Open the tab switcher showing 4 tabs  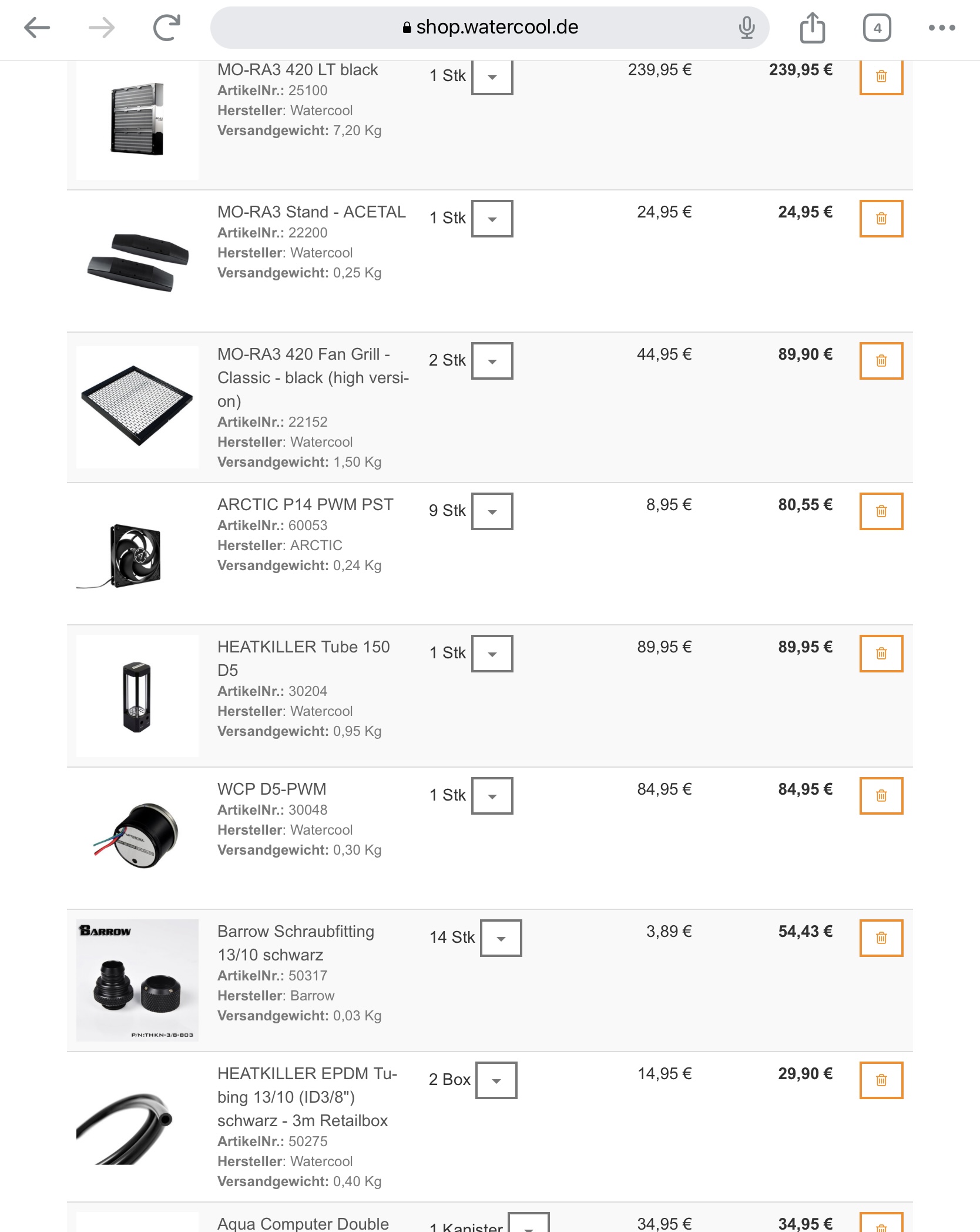[x=877, y=28]
